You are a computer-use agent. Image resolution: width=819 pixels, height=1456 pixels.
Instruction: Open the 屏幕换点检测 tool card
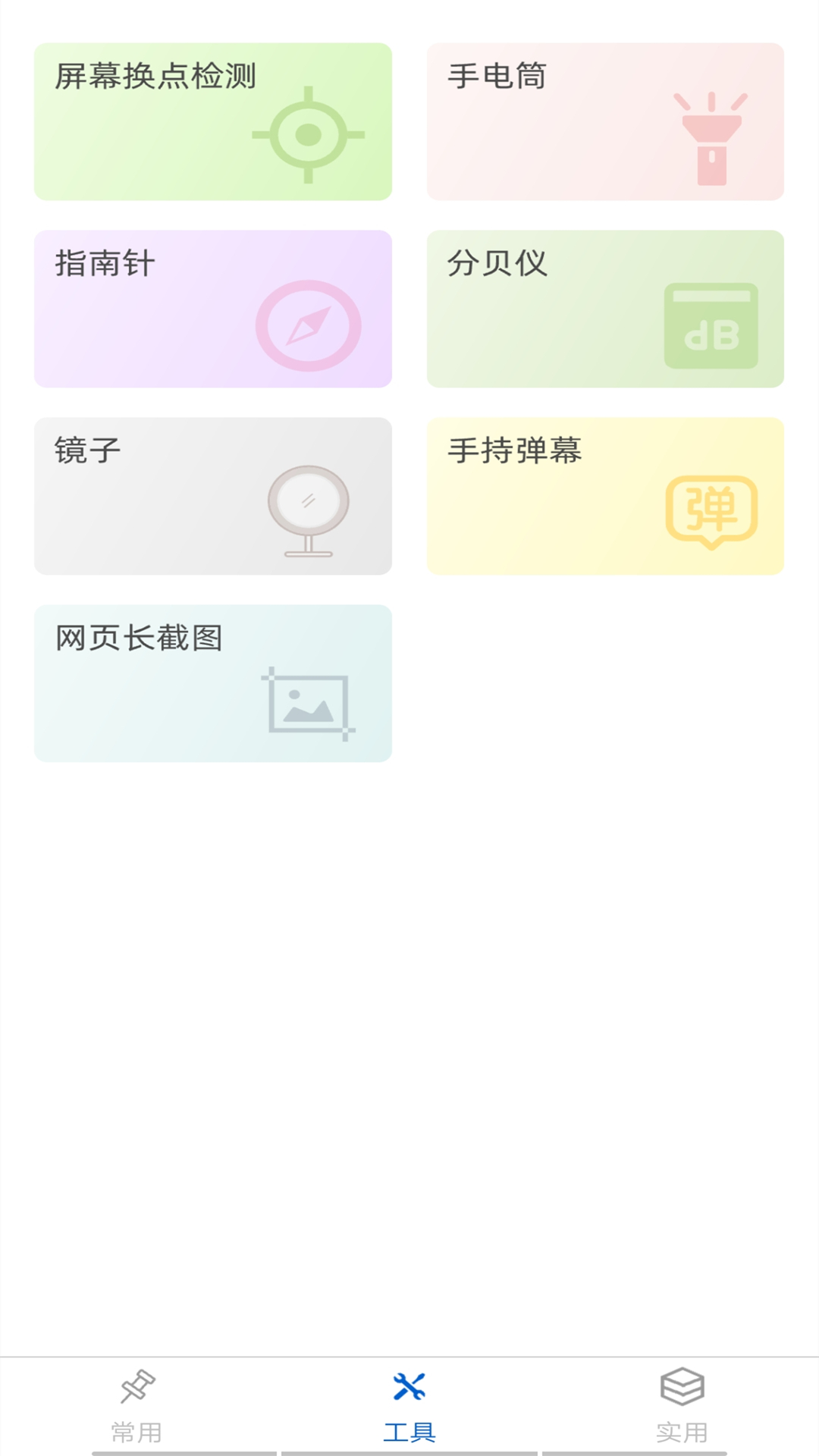[x=212, y=121]
